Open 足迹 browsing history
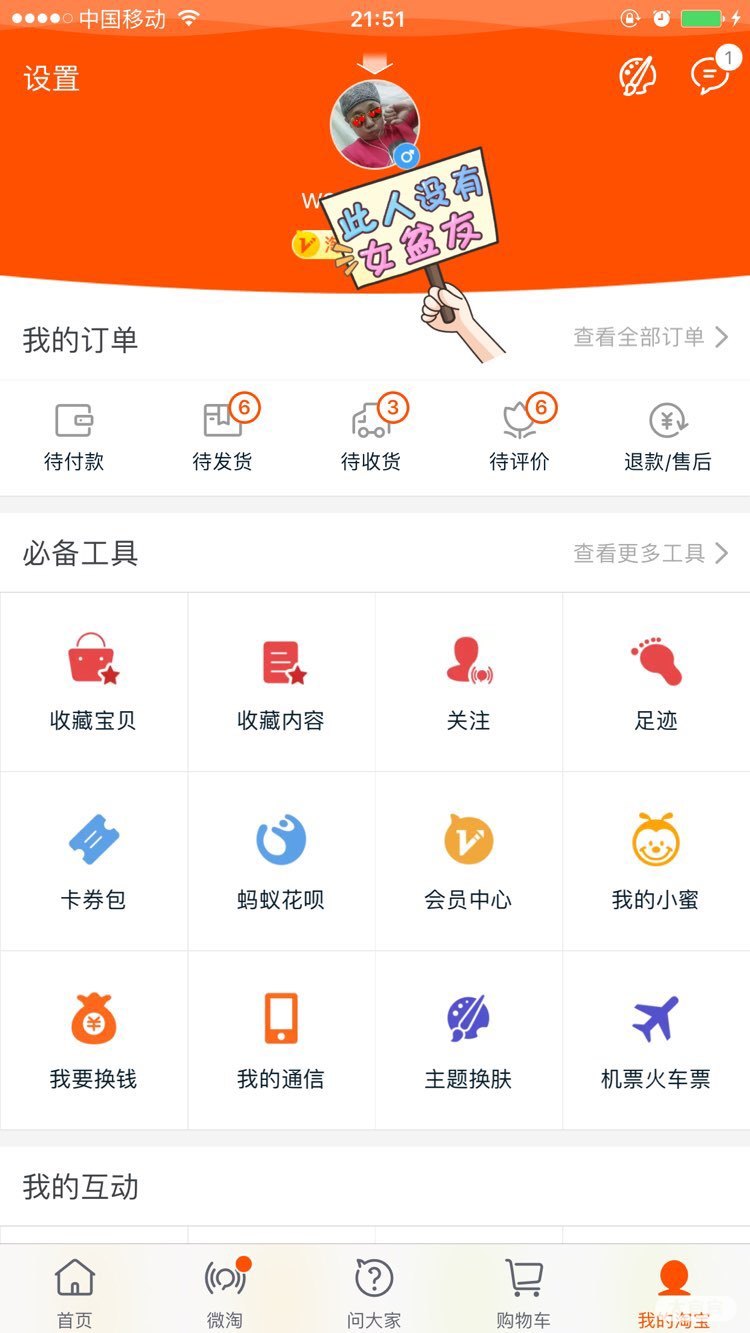 pos(656,682)
